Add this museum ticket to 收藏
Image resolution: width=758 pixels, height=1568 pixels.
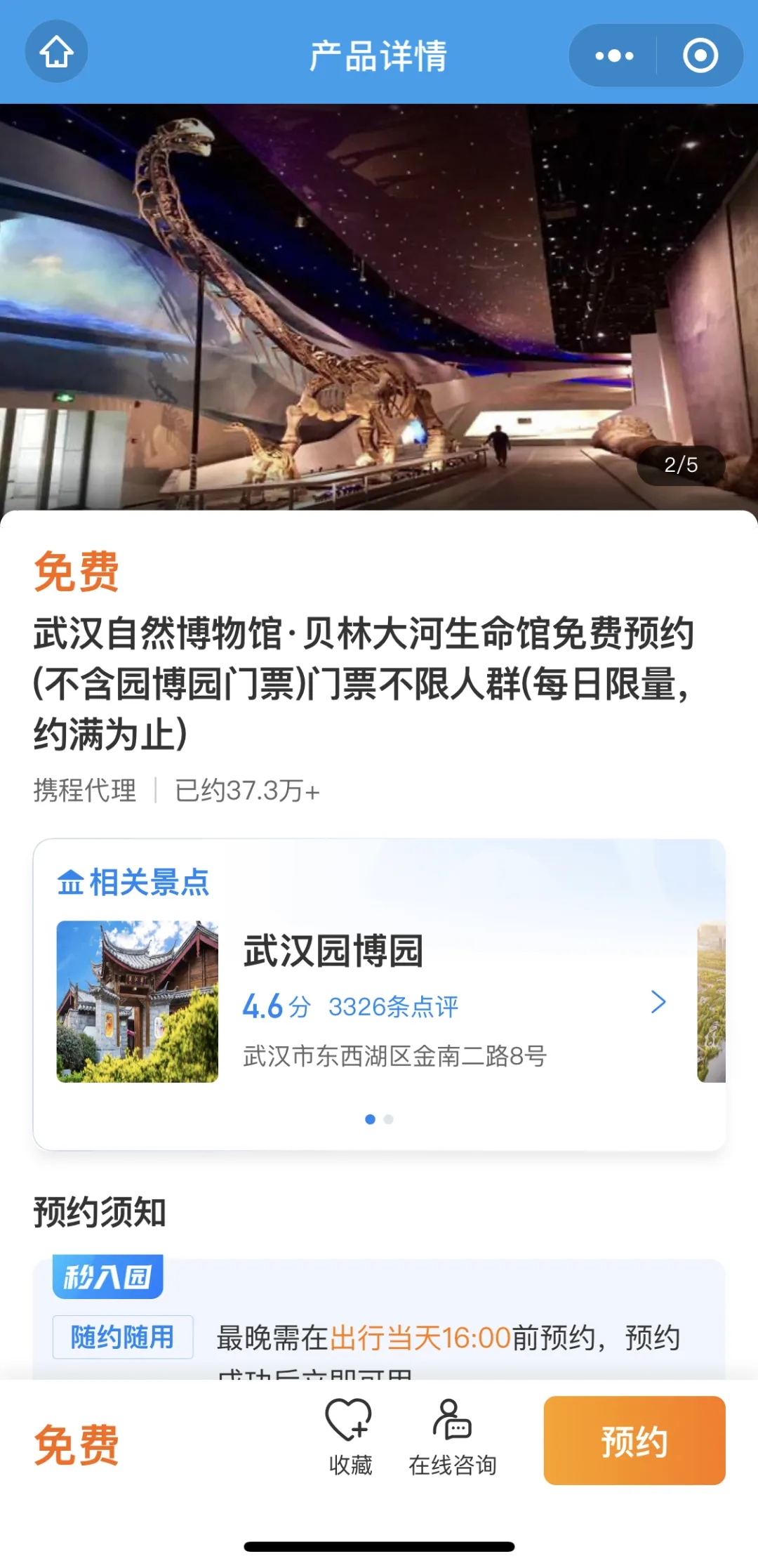[x=350, y=1437]
